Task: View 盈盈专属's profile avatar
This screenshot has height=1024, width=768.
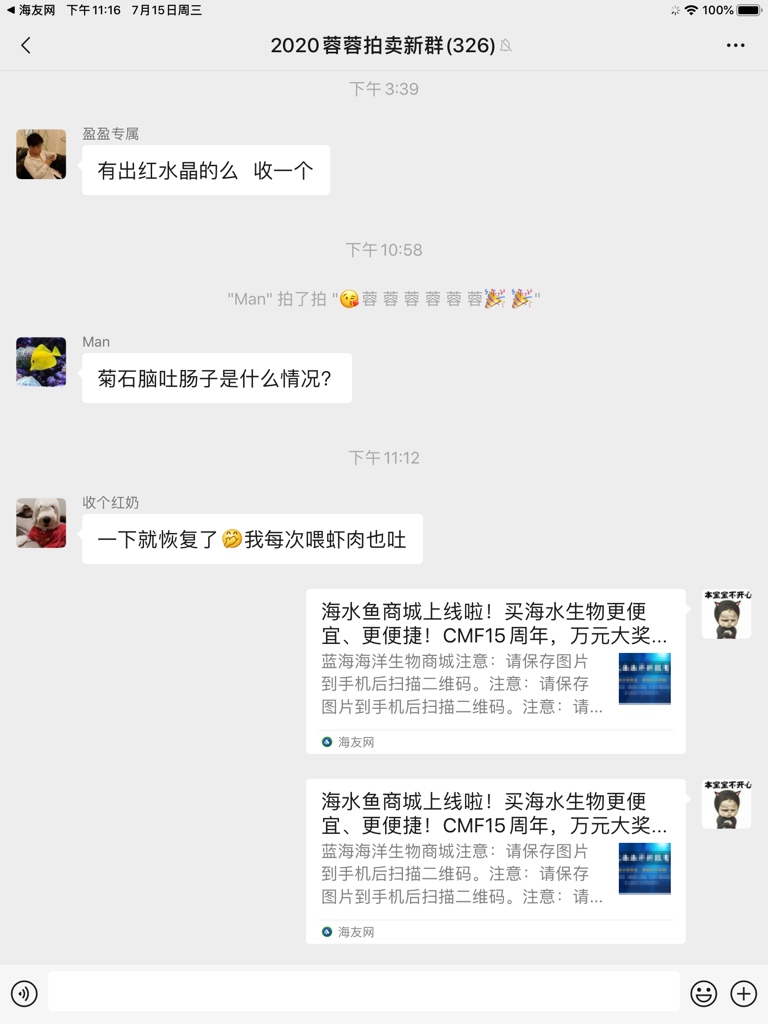Action: coord(41,154)
